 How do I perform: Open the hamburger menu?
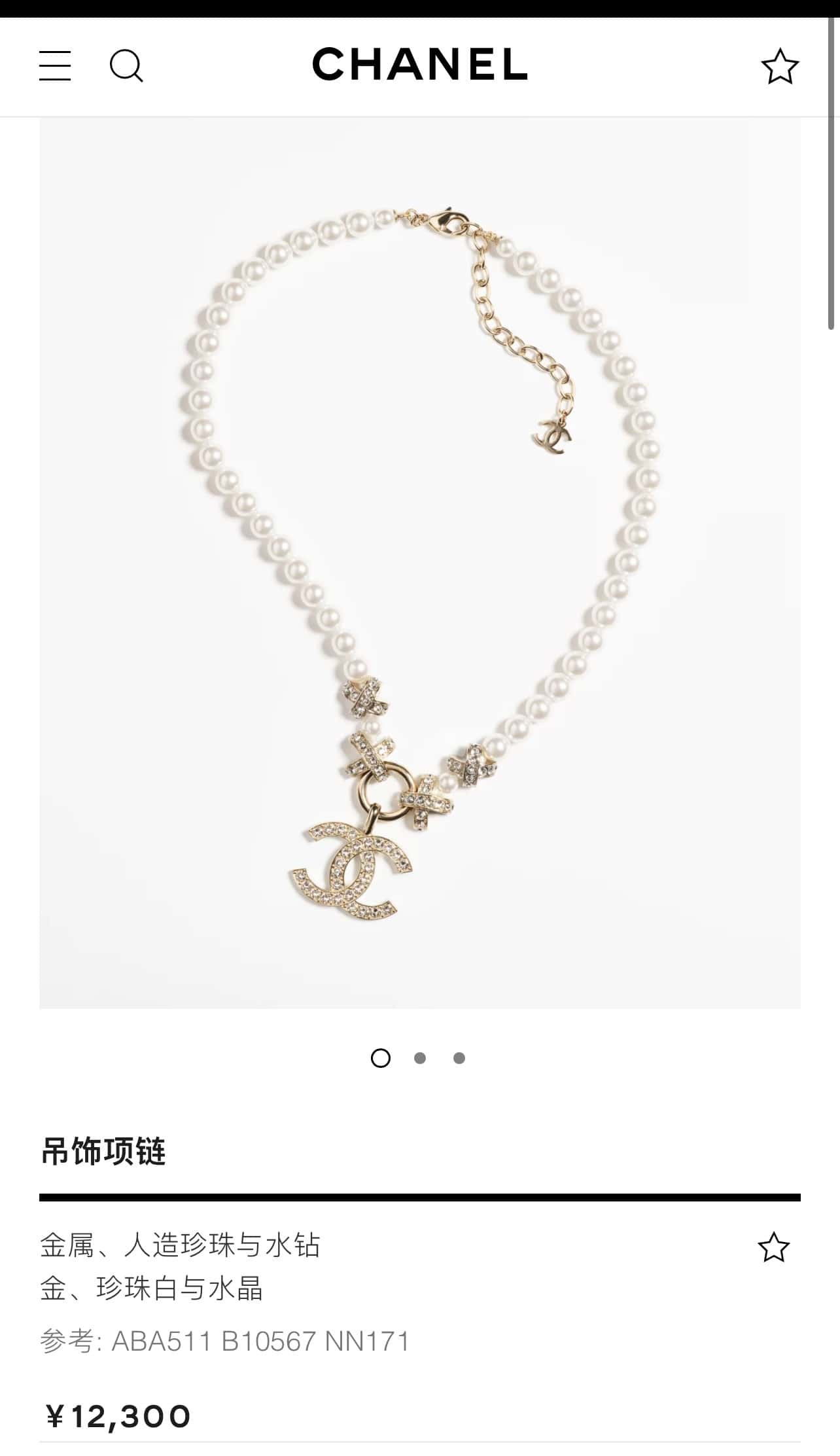tap(55, 66)
